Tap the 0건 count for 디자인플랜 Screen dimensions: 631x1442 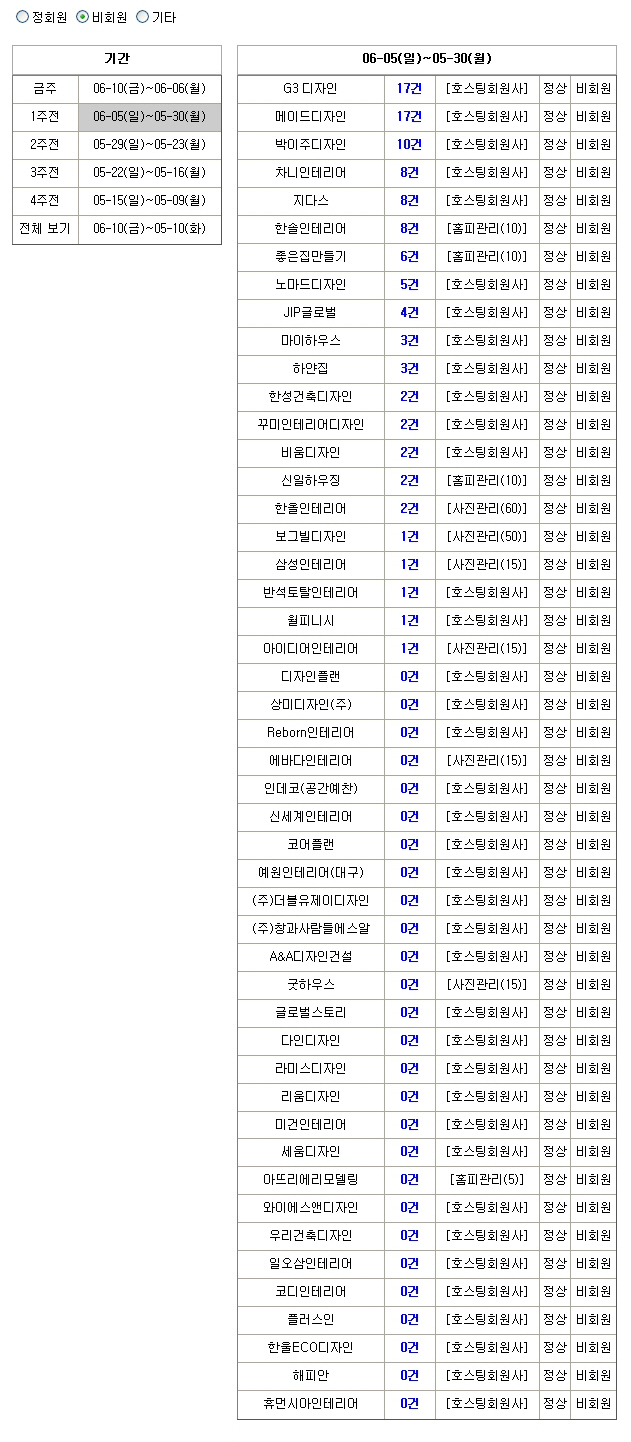pos(409,677)
